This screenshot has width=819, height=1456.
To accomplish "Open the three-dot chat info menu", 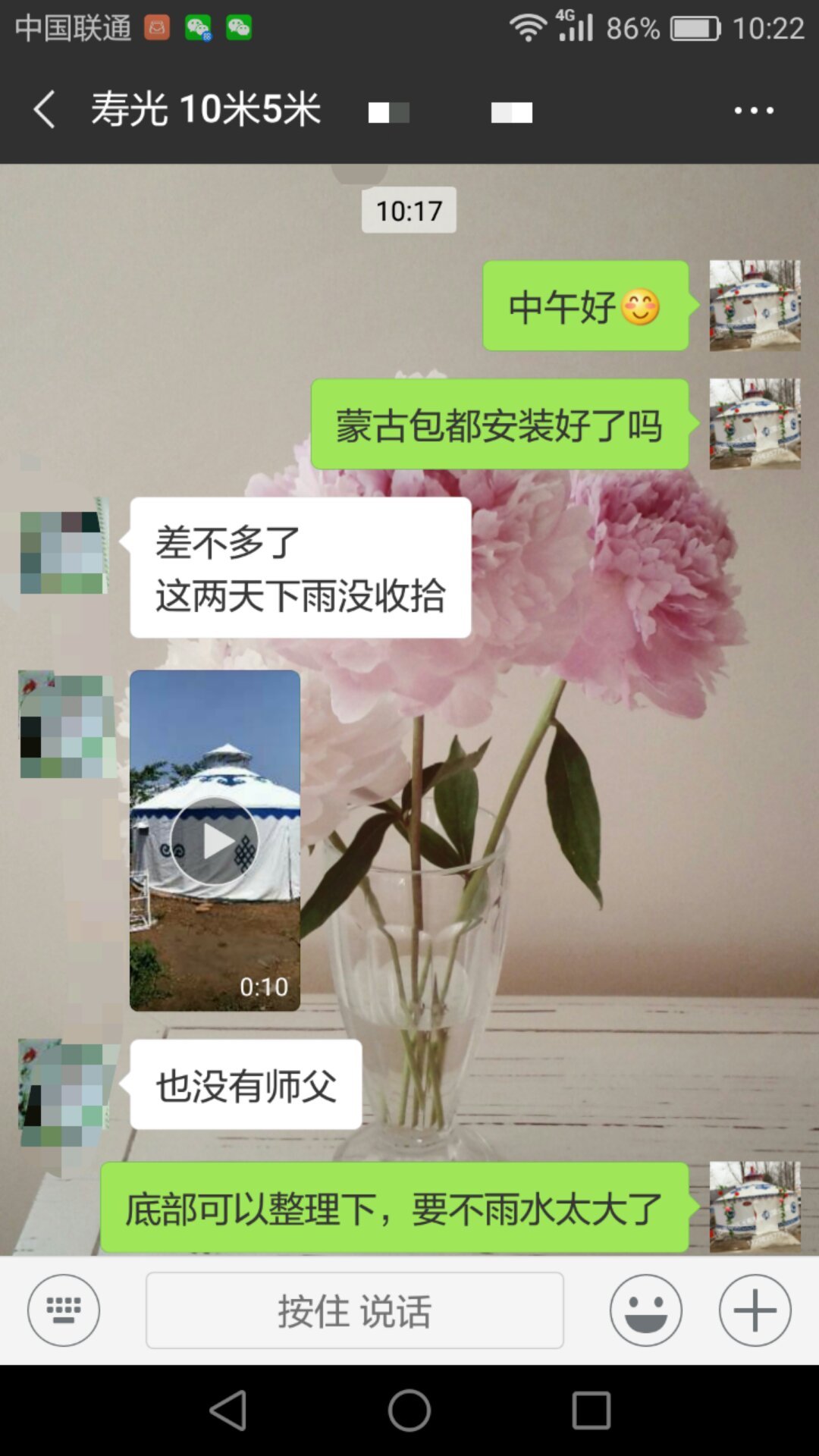I will (x=753, y=111).
